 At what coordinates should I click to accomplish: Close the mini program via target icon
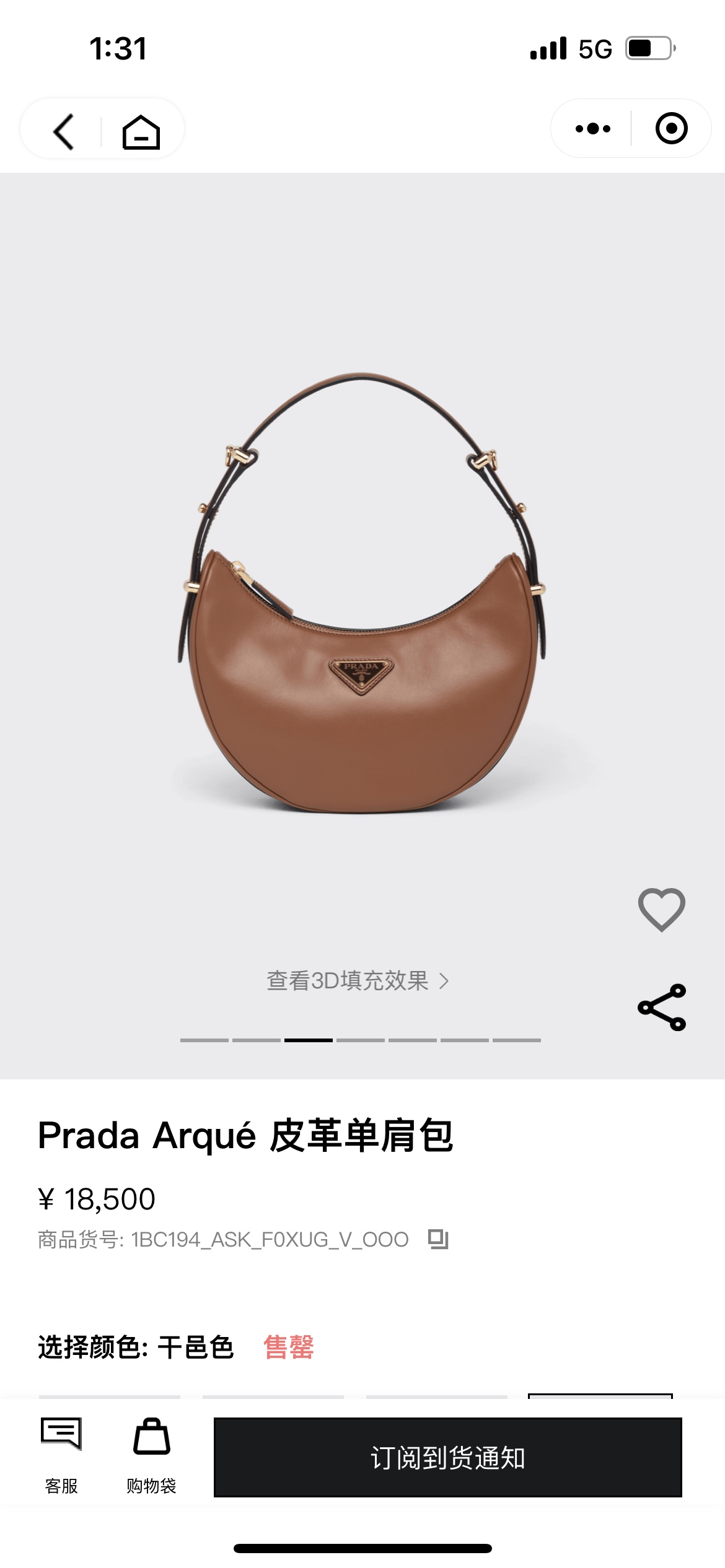click(671, 129)
